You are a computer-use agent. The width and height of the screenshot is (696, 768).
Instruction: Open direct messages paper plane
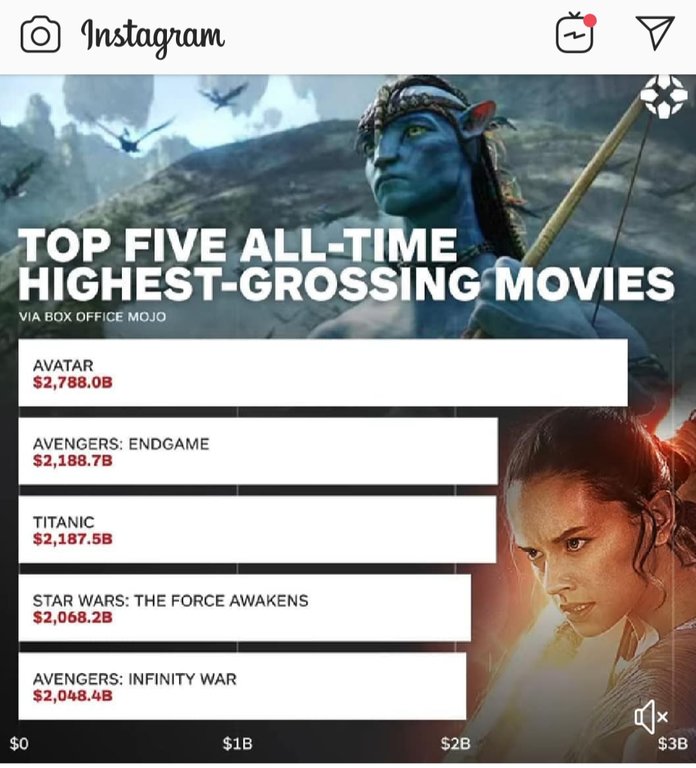[655, 33]
